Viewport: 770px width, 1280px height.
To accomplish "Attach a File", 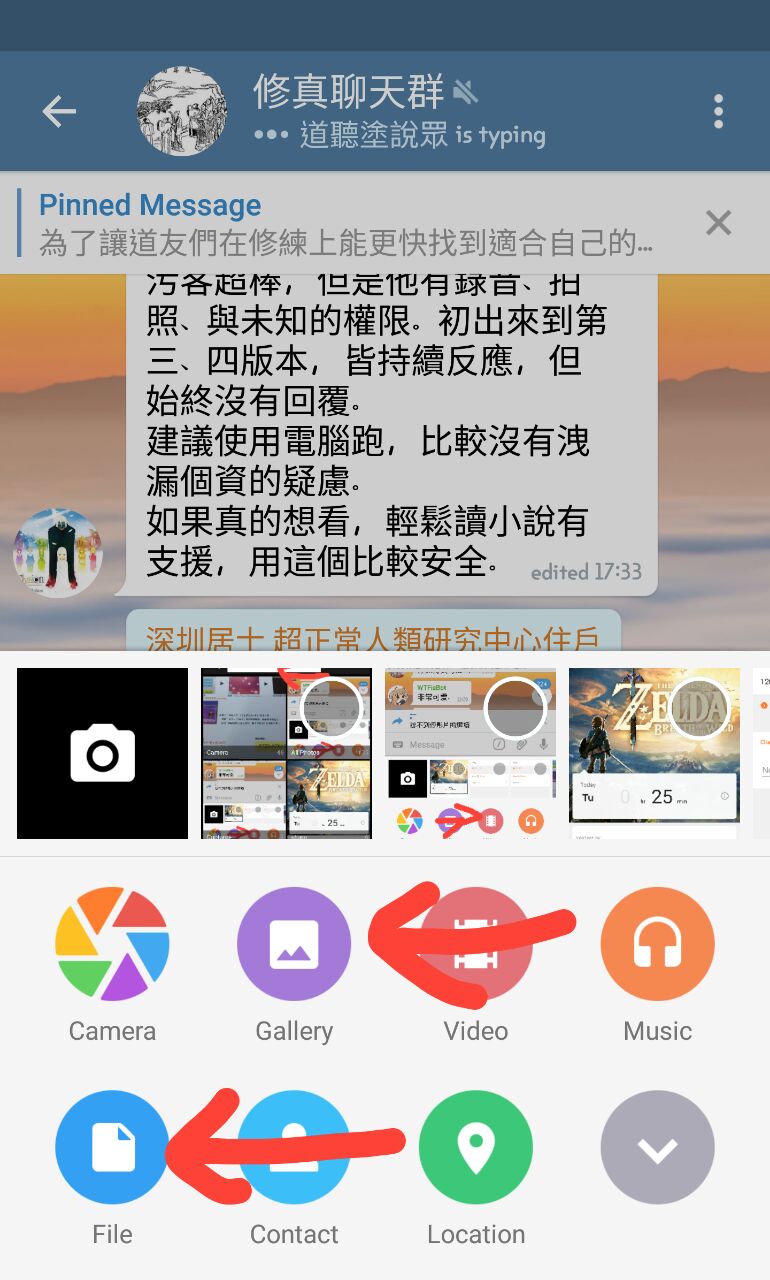I will 112,1147.
